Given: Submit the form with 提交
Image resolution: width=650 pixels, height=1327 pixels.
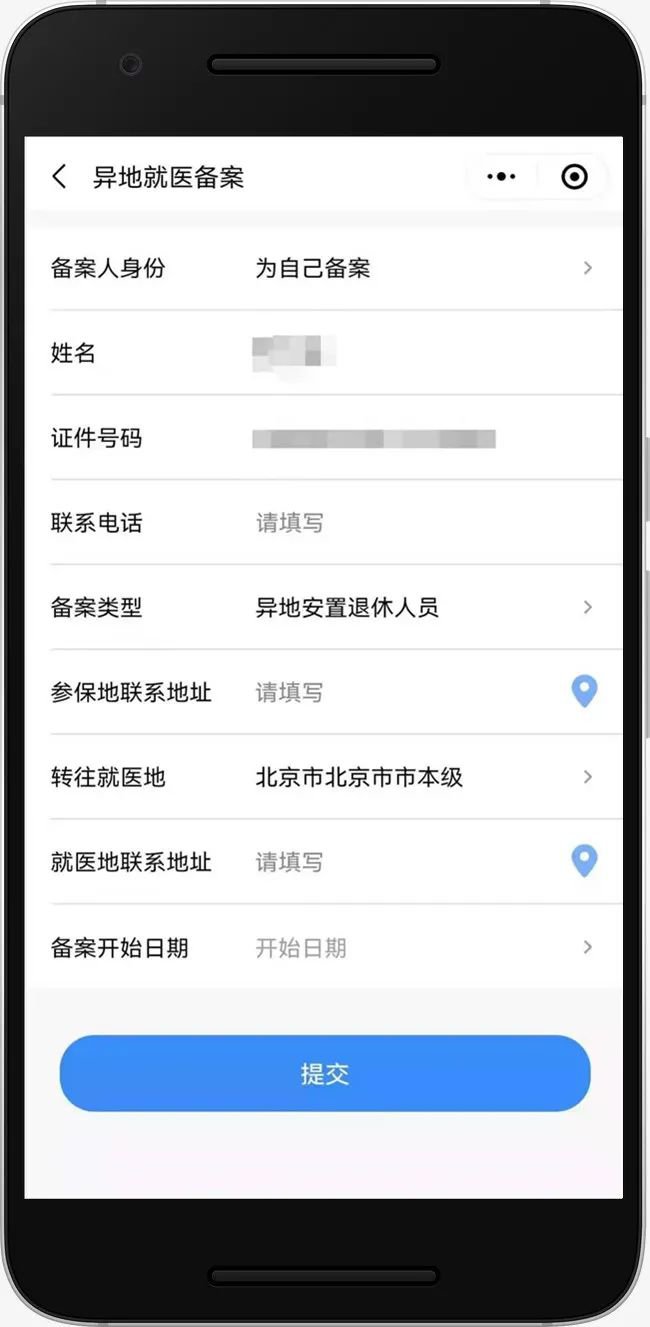Looking at the screenshot, I should pos(325,1073).
